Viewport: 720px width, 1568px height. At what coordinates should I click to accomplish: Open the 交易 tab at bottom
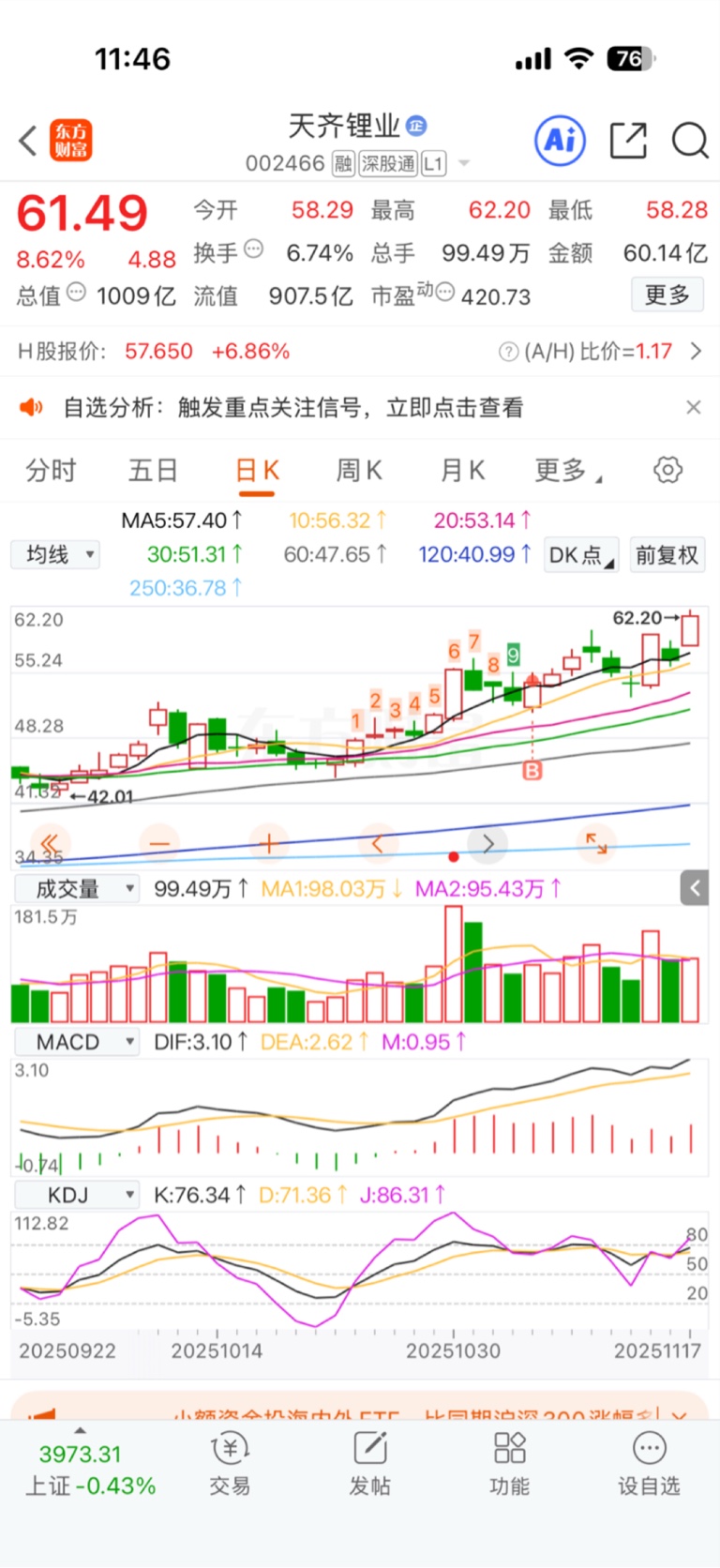(x=230, y=1465)
